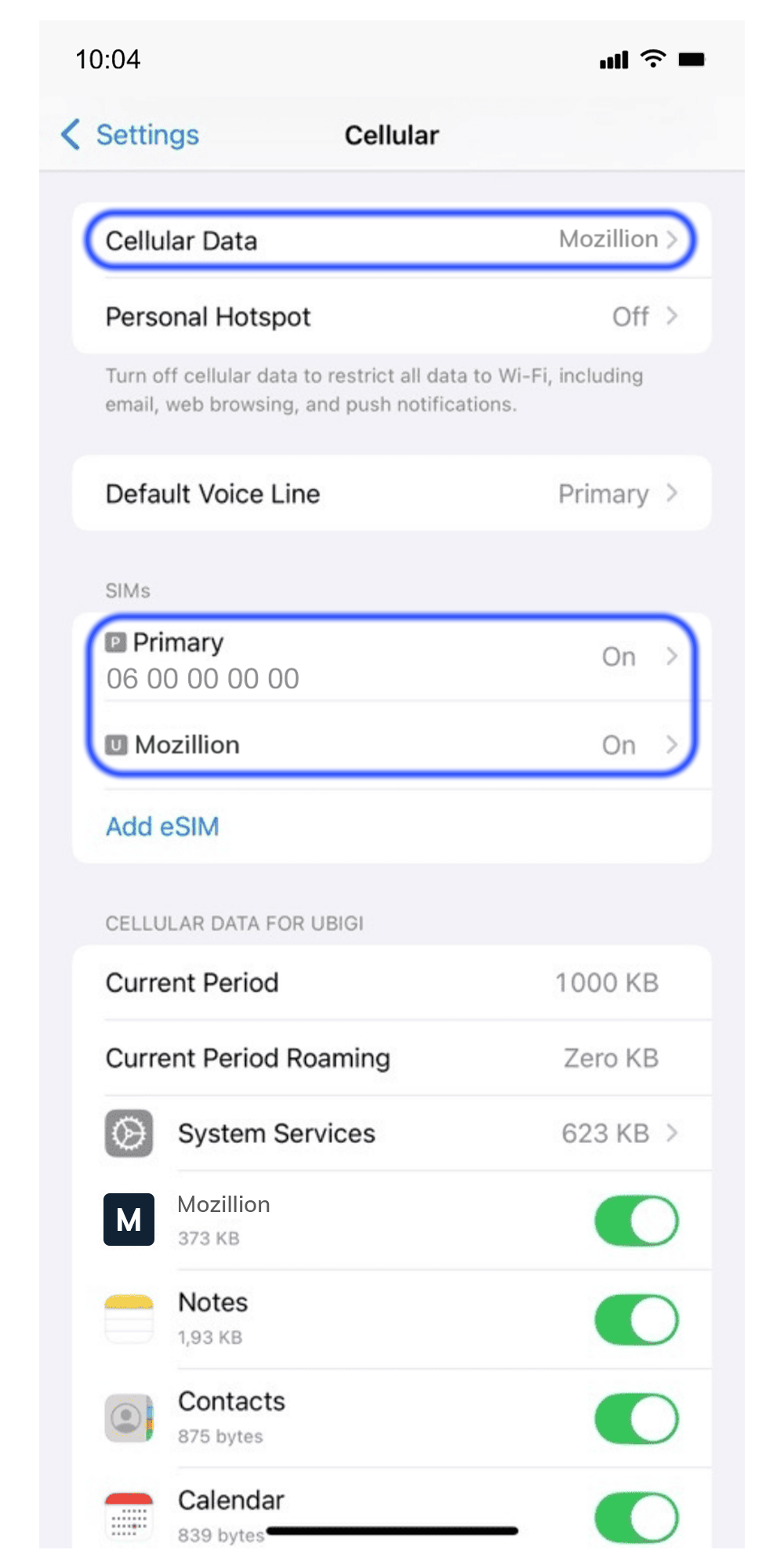The height and width of the screenshot is (1568, 784).
Task: Disable cellular data for Mozillion app
Action: (636, 1221)
